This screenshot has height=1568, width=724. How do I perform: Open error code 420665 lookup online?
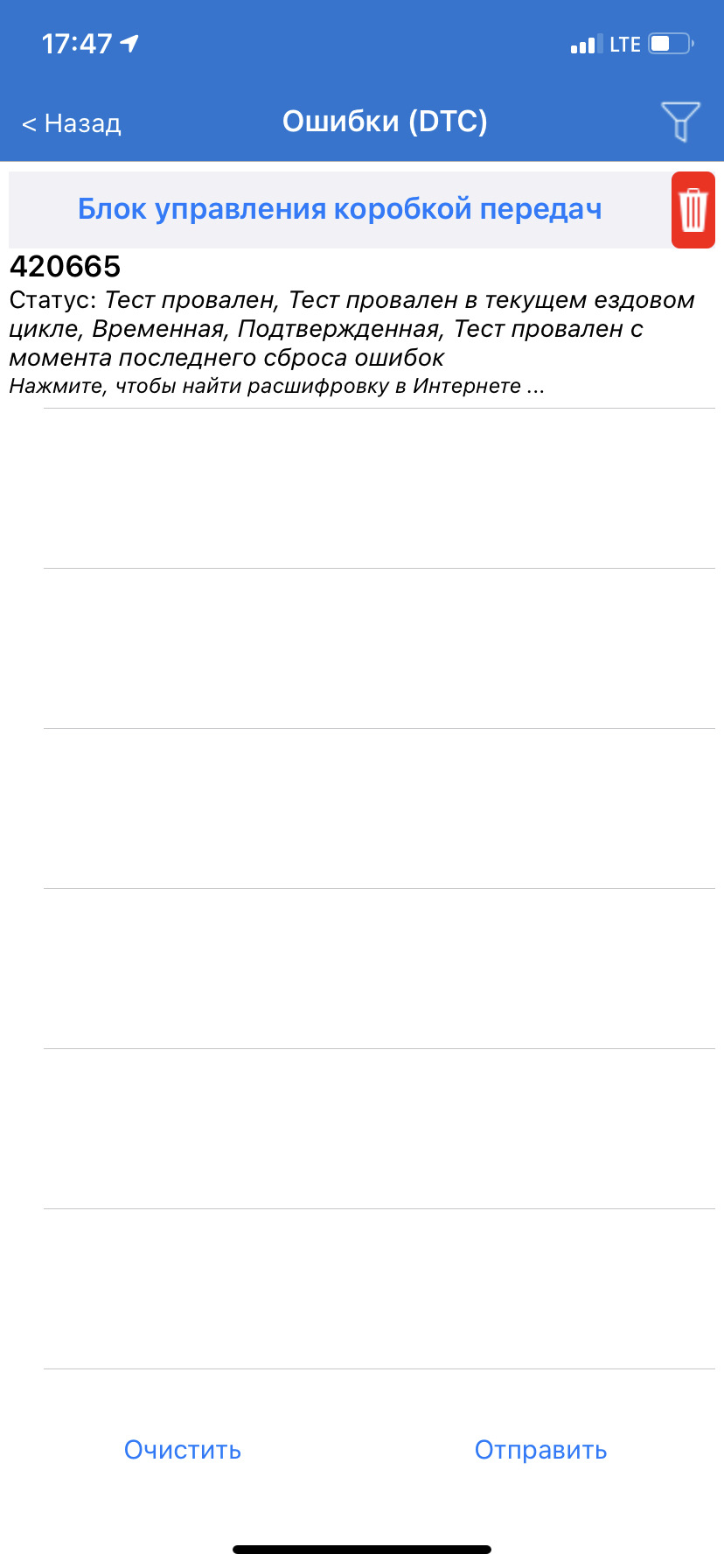tap(276, 386)
